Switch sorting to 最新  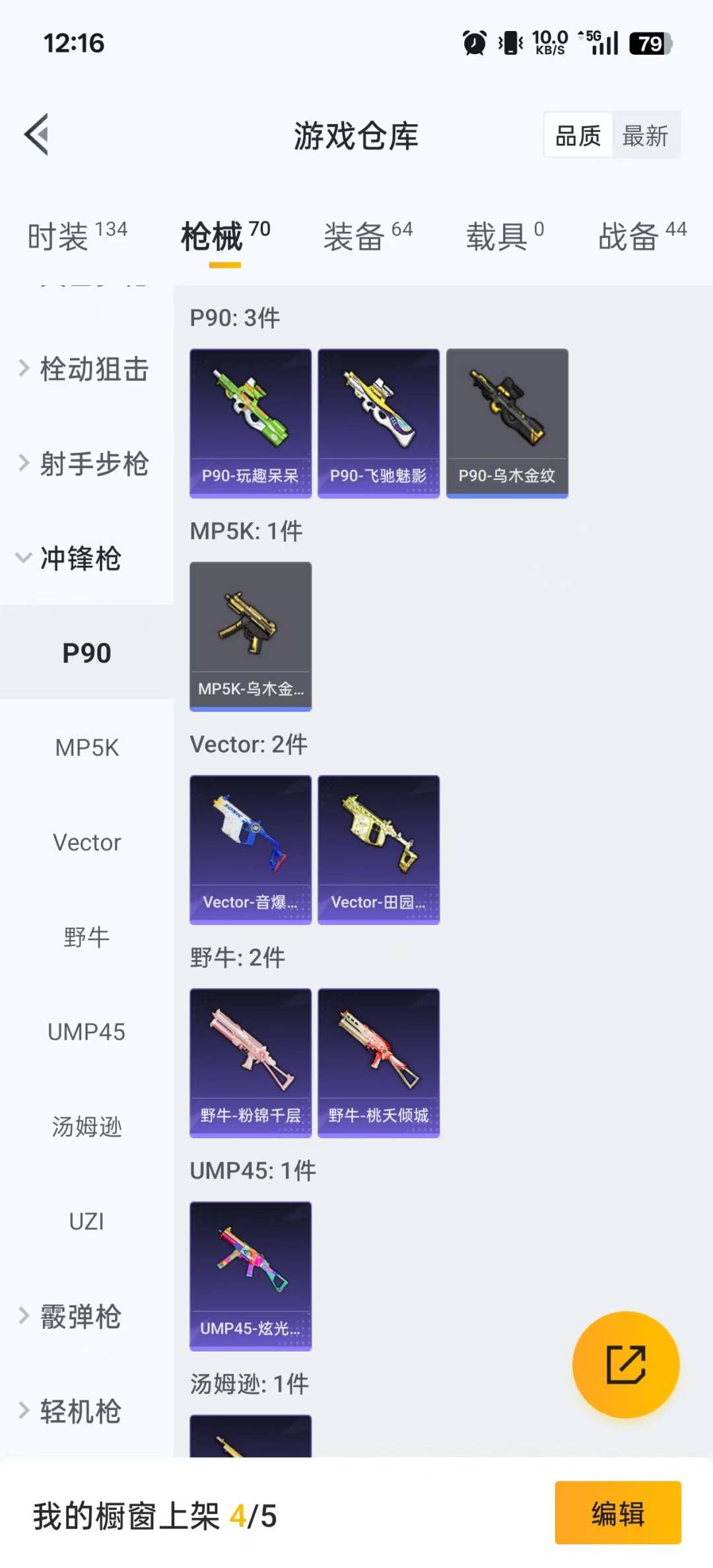point(646,135)
